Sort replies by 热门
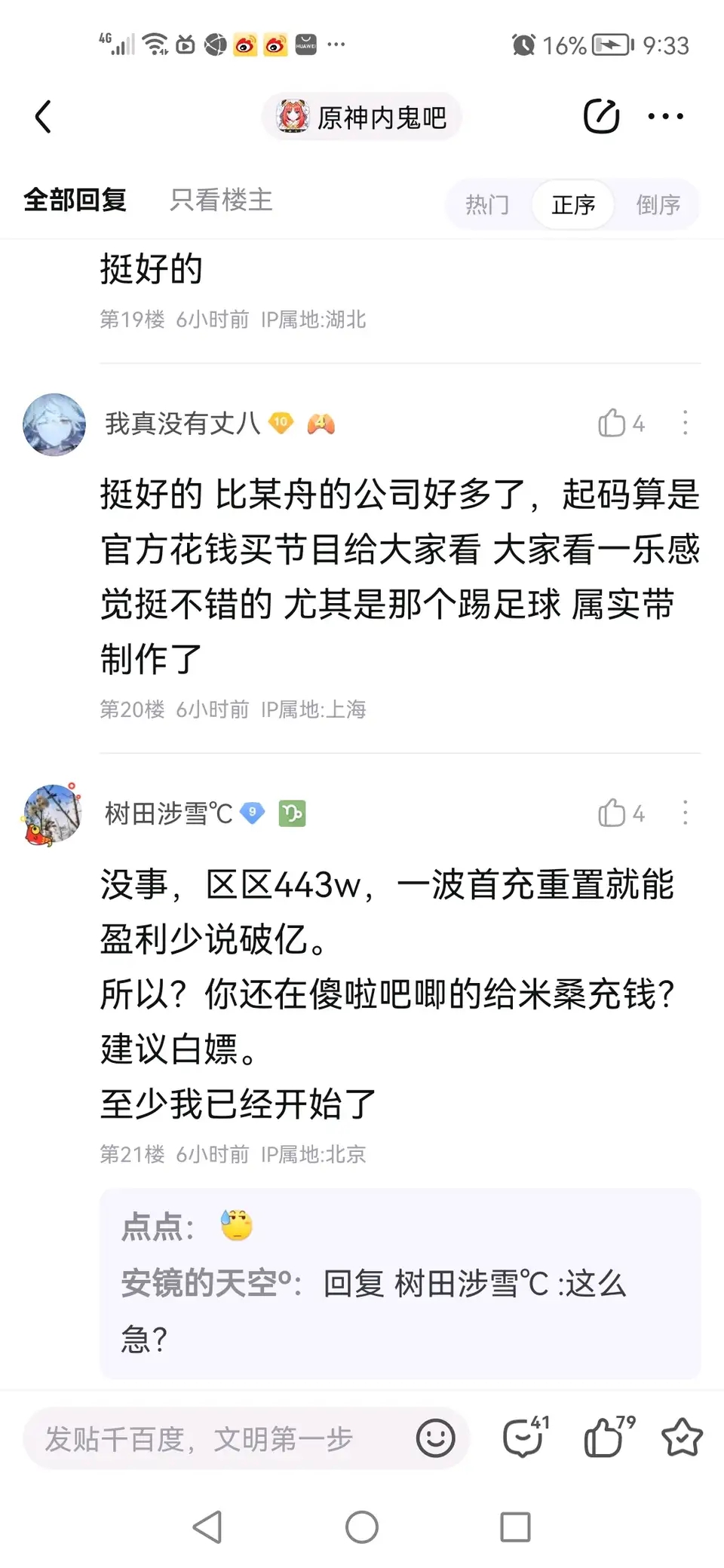This screenshot has width=724, height=1568. pyautogui.click(x=487, y=204)
